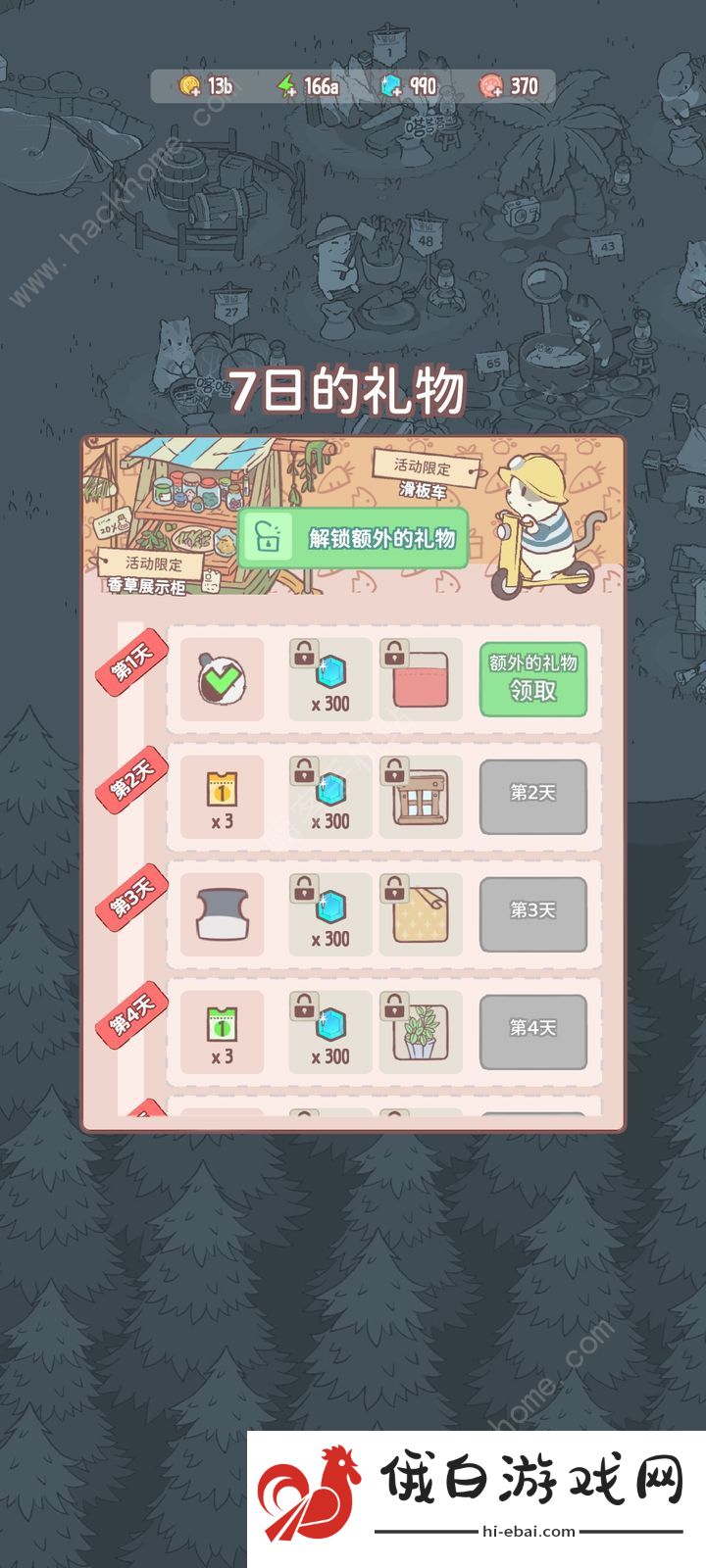Tap the 第4天 grey button
This screenshot has height=1568, width=706.
[x=532, y=1031]
